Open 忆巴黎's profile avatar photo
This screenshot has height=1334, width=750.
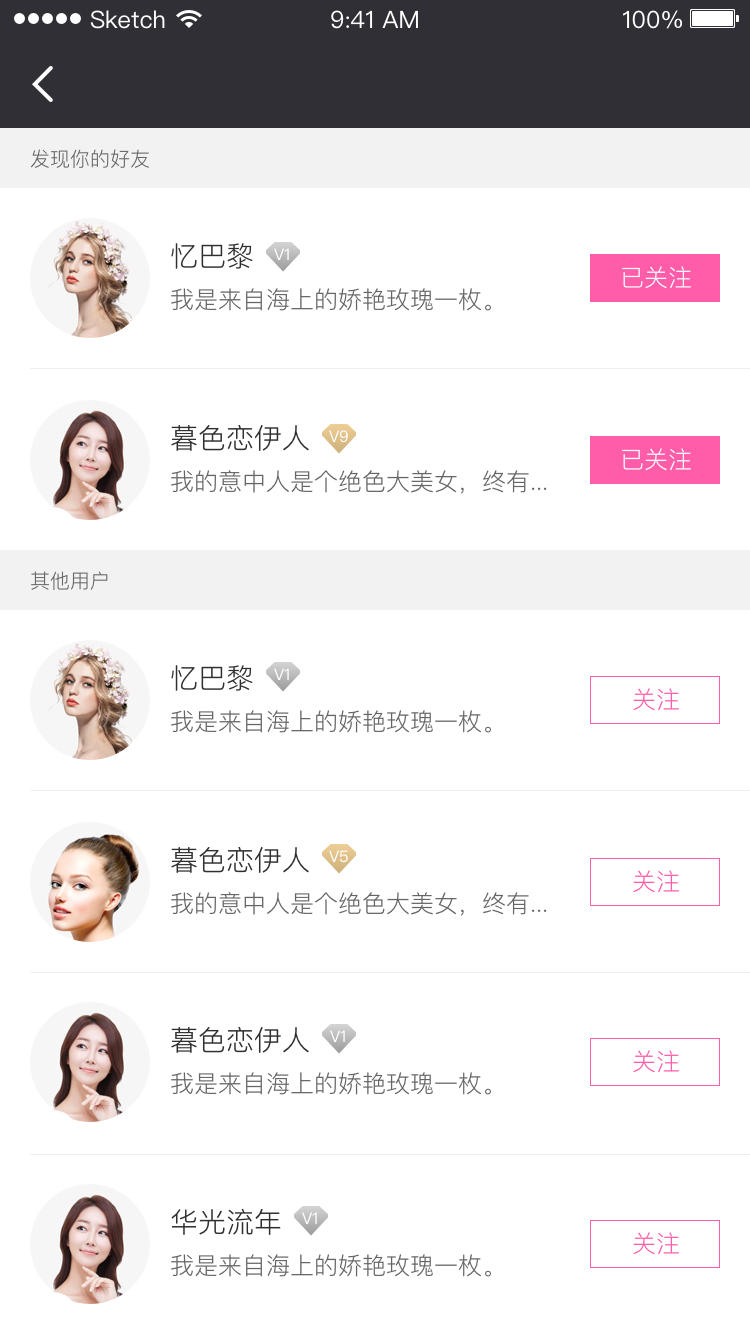click(x=89, y=278)
